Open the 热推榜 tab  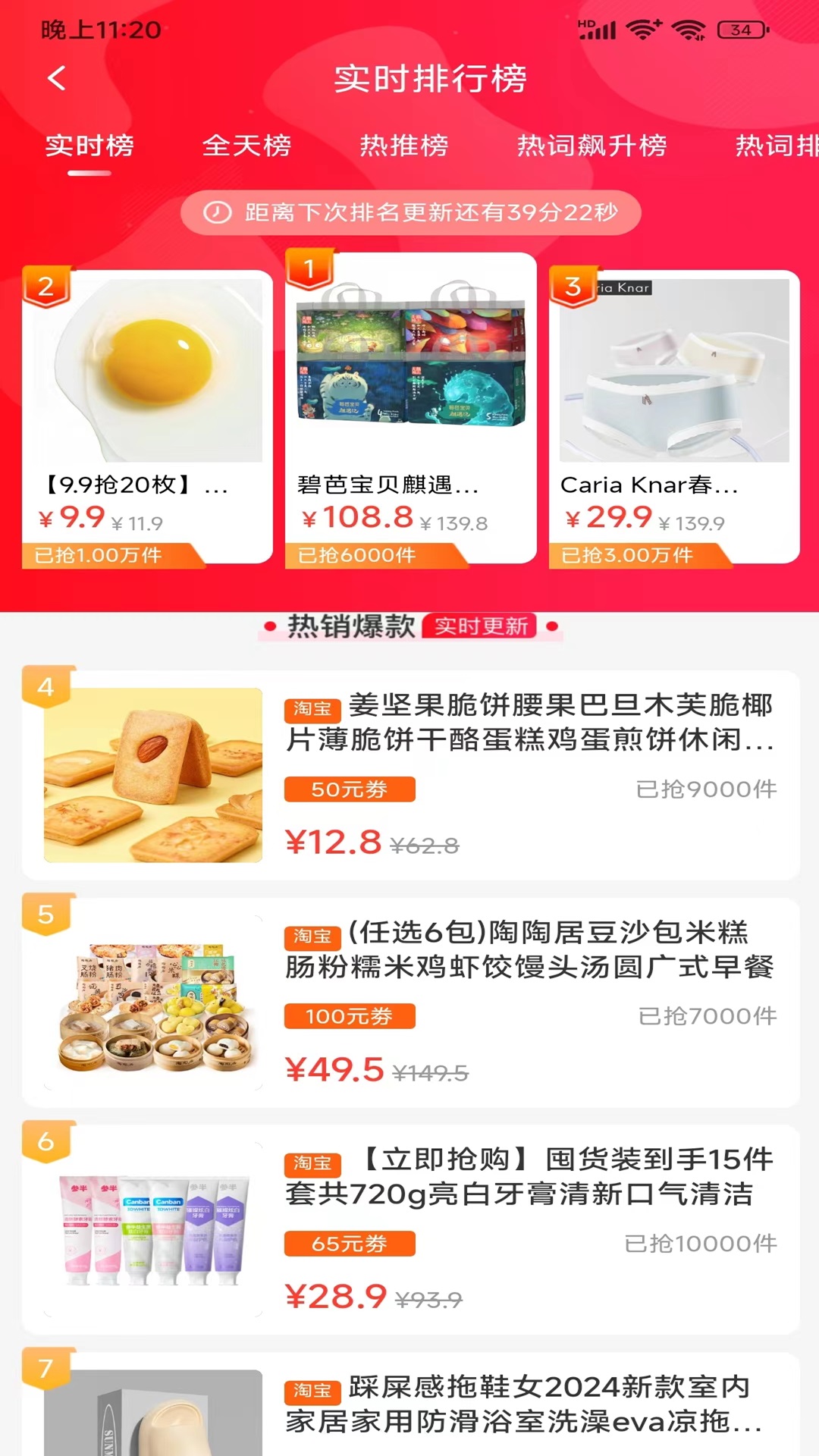(x=403, y=145)
